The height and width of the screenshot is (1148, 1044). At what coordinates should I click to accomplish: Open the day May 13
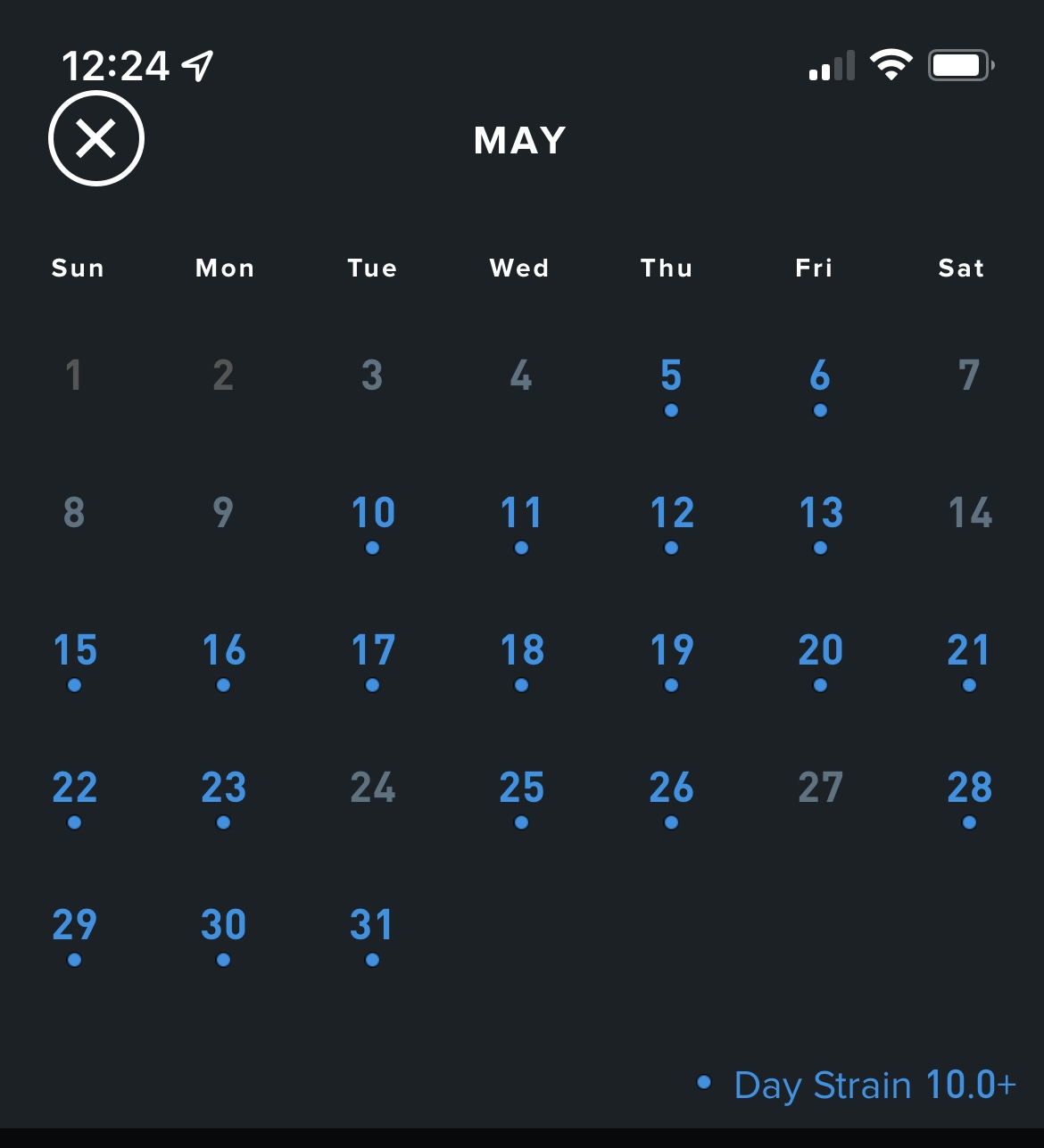(820, 515)
